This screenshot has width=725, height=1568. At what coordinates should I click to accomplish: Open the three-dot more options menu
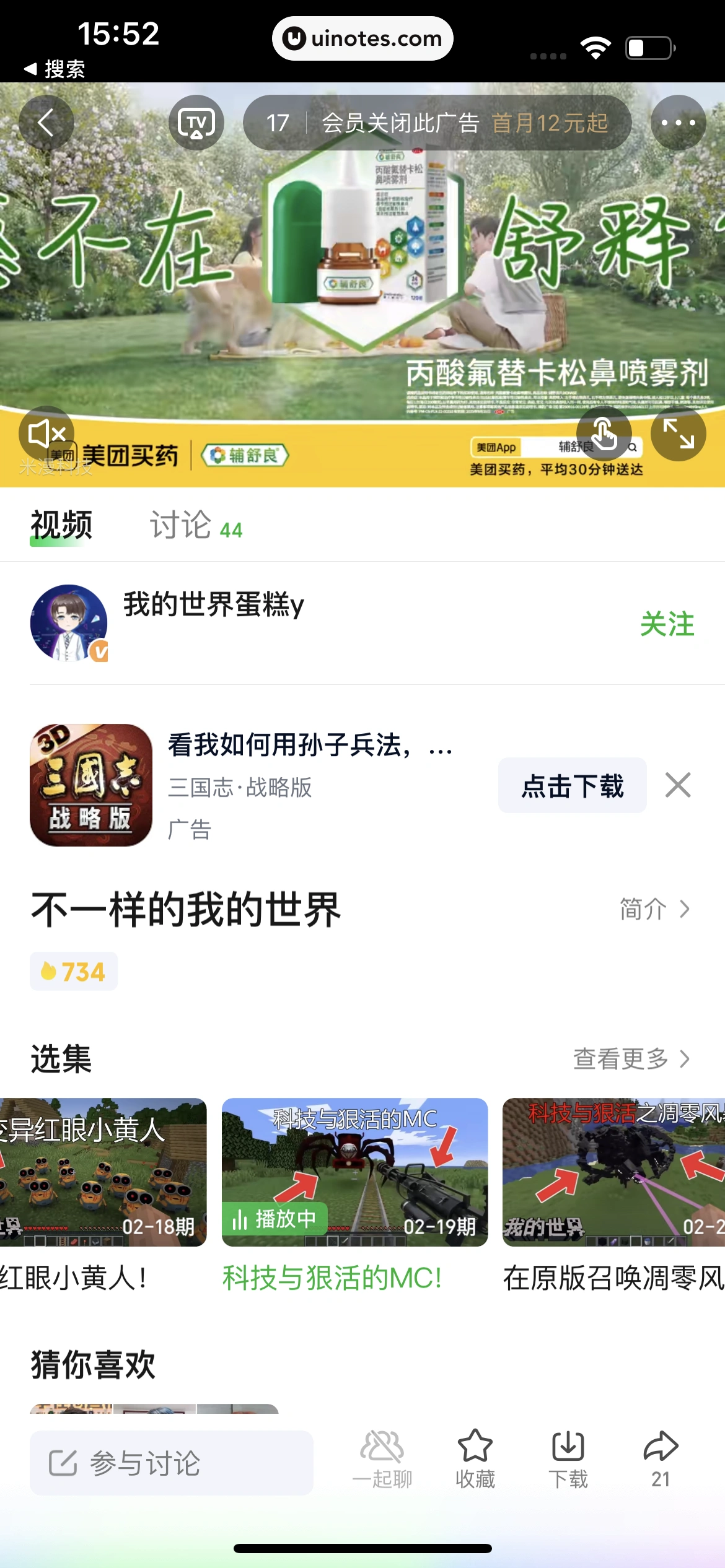coord(678,122)
